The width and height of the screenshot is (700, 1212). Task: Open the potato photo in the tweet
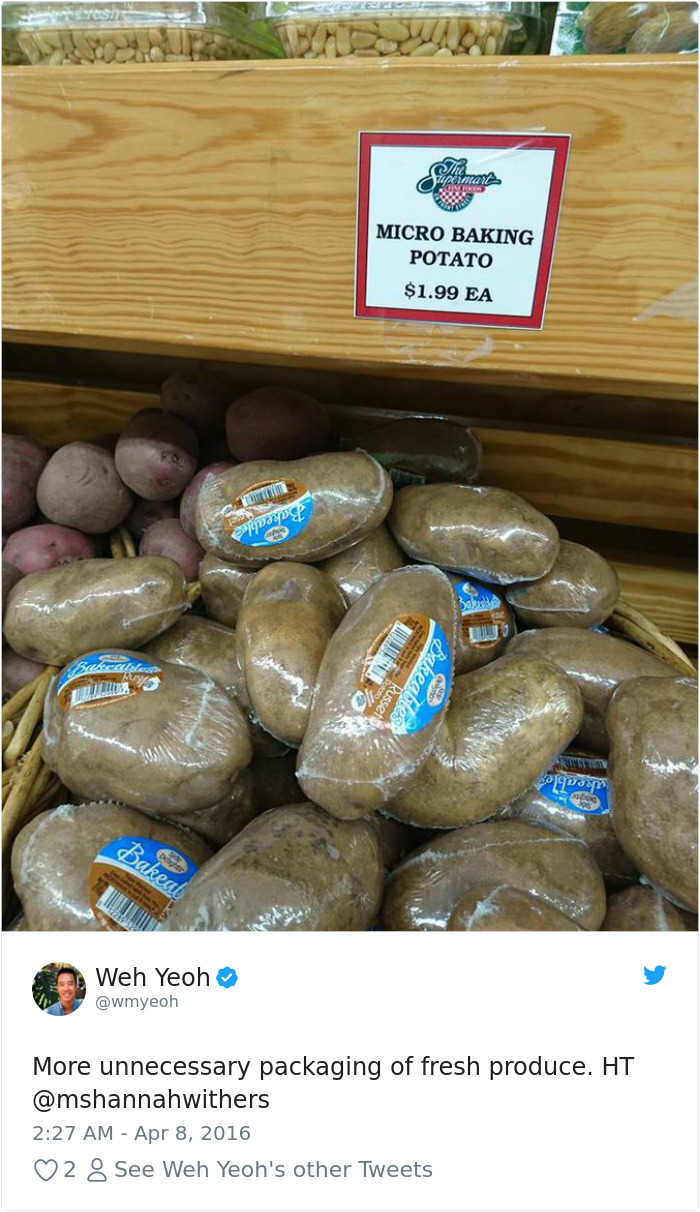tap(350, 466)
